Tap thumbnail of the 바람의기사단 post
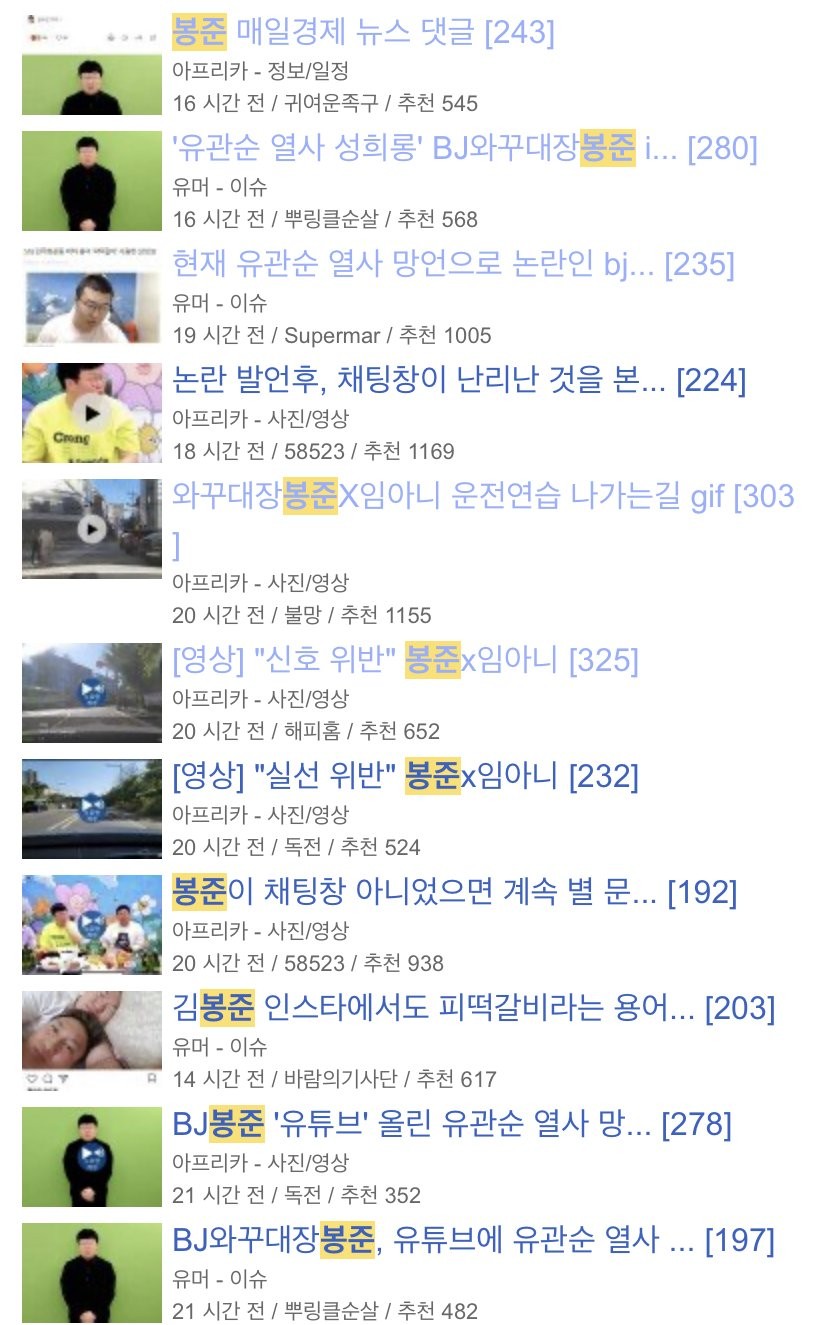The image size is (828, 1325). pyautogui.click(x=92, y=1041)
